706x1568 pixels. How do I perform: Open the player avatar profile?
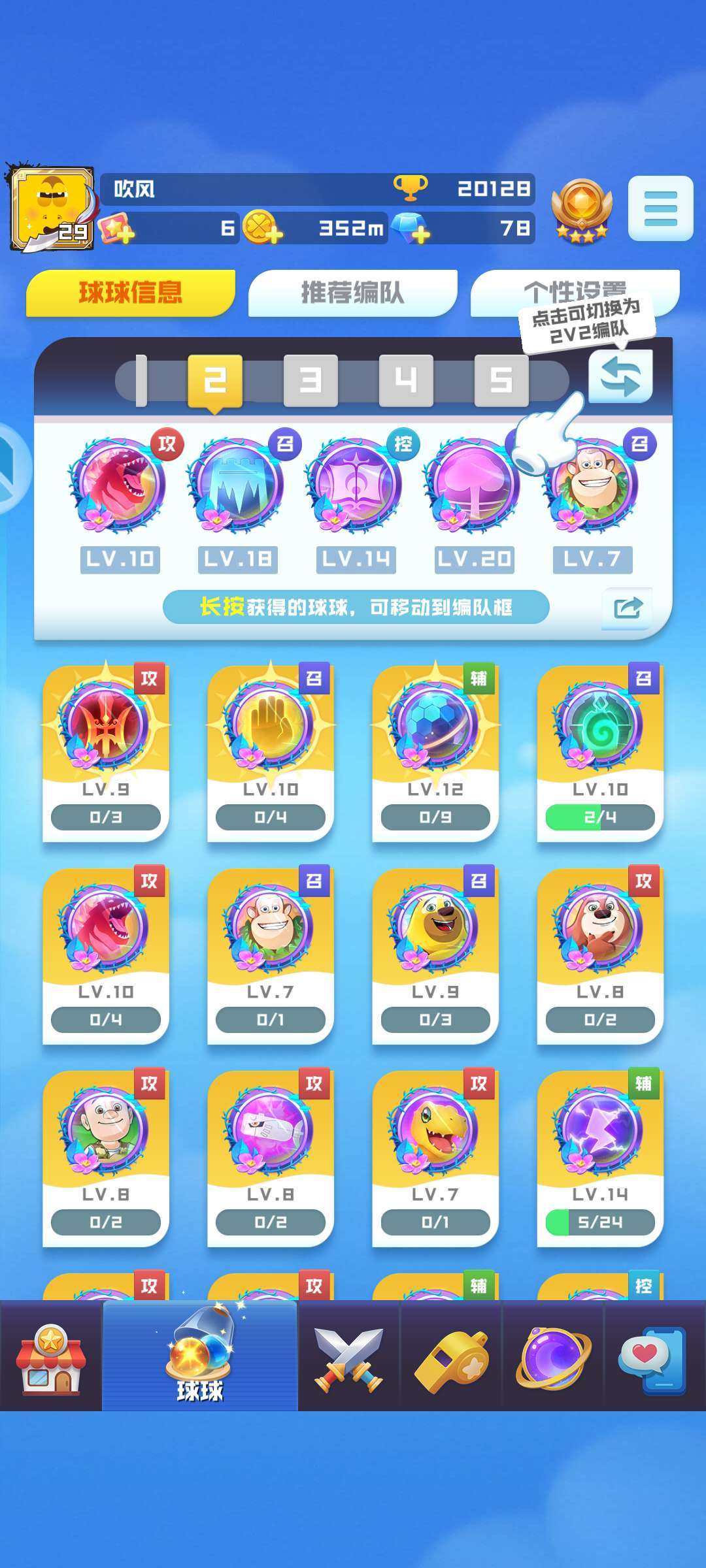click(52, 209)
